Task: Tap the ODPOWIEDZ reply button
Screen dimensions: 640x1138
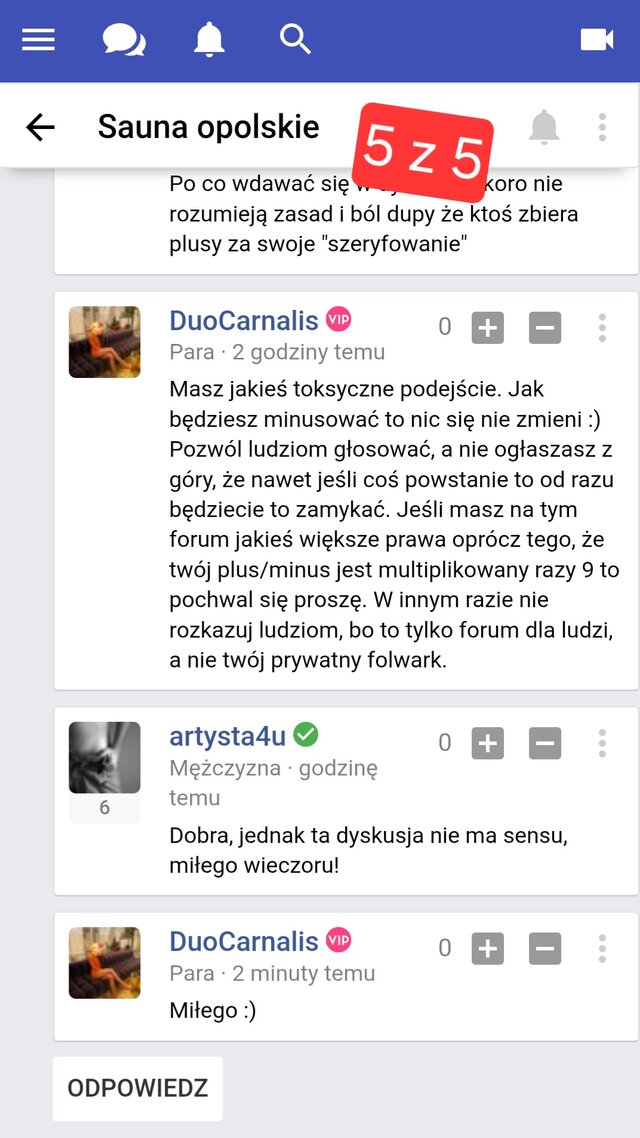Action: pos(138,1088)
